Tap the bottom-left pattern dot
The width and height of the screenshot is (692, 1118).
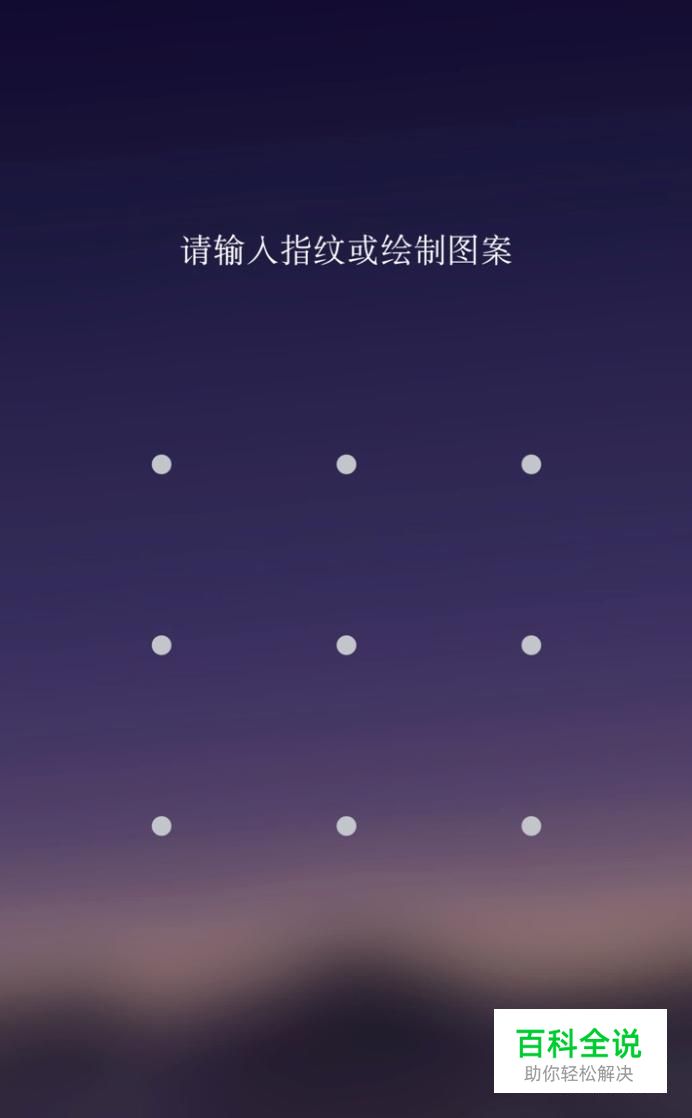point(162,826)
